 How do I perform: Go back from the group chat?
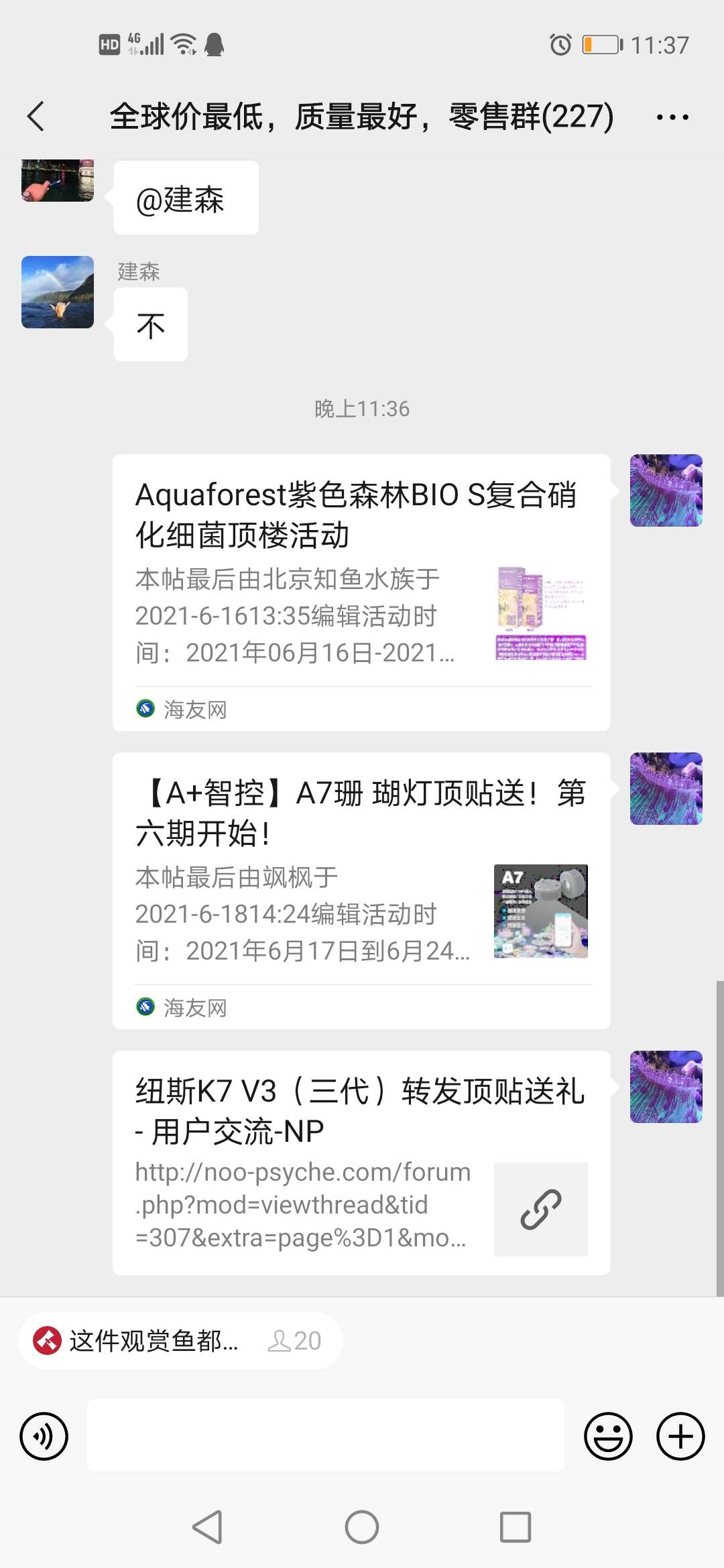[36, 117]
